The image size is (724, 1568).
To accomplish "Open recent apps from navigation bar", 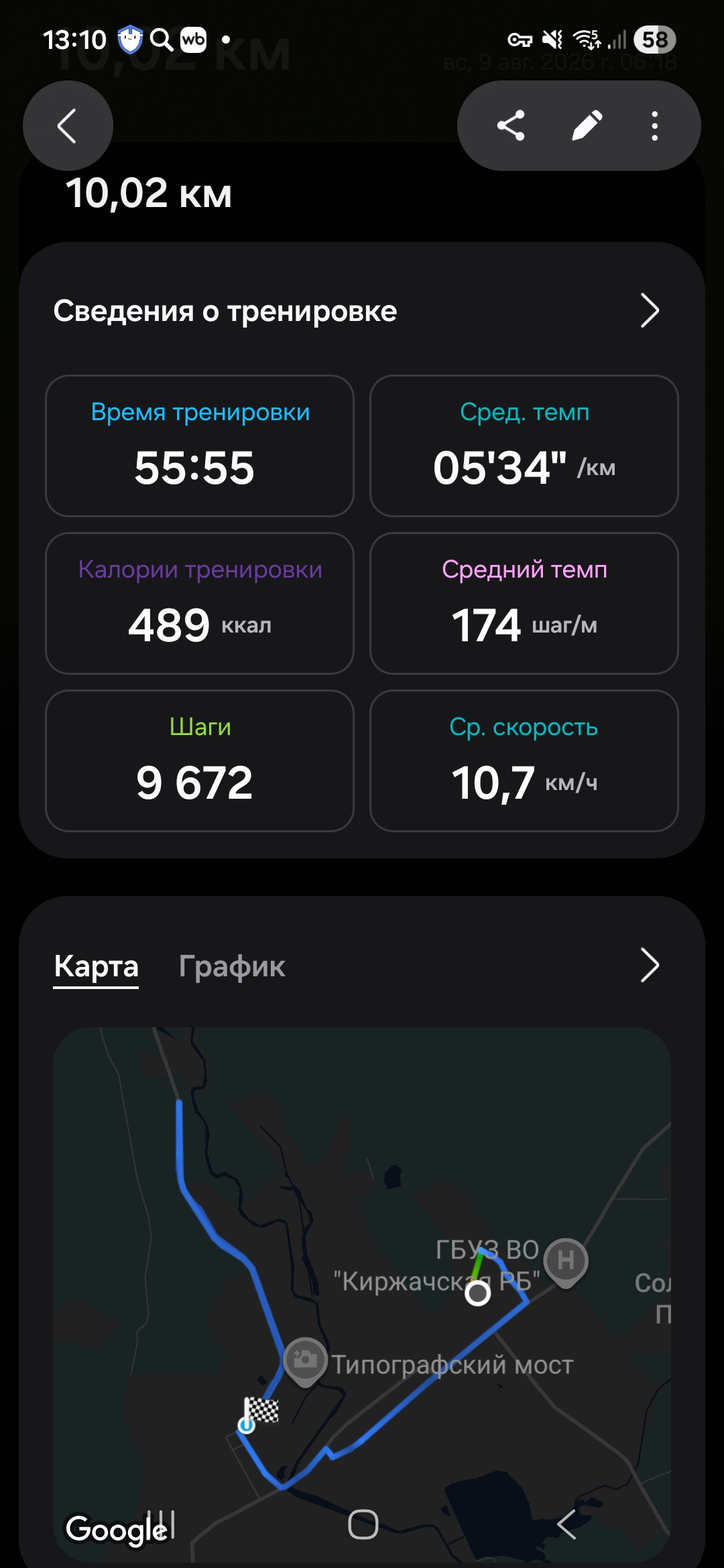I will point(162,1524).
